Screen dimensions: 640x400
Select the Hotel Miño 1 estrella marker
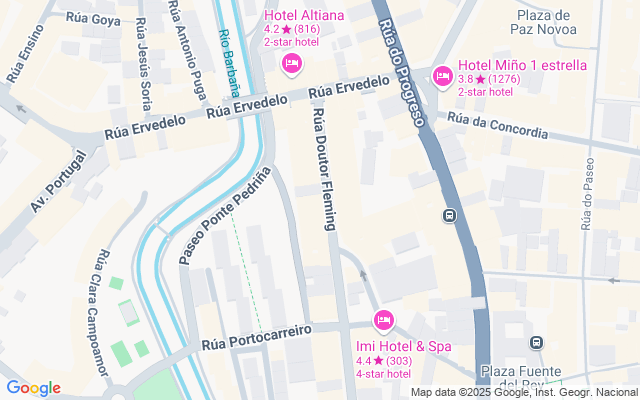coord(443,75)
